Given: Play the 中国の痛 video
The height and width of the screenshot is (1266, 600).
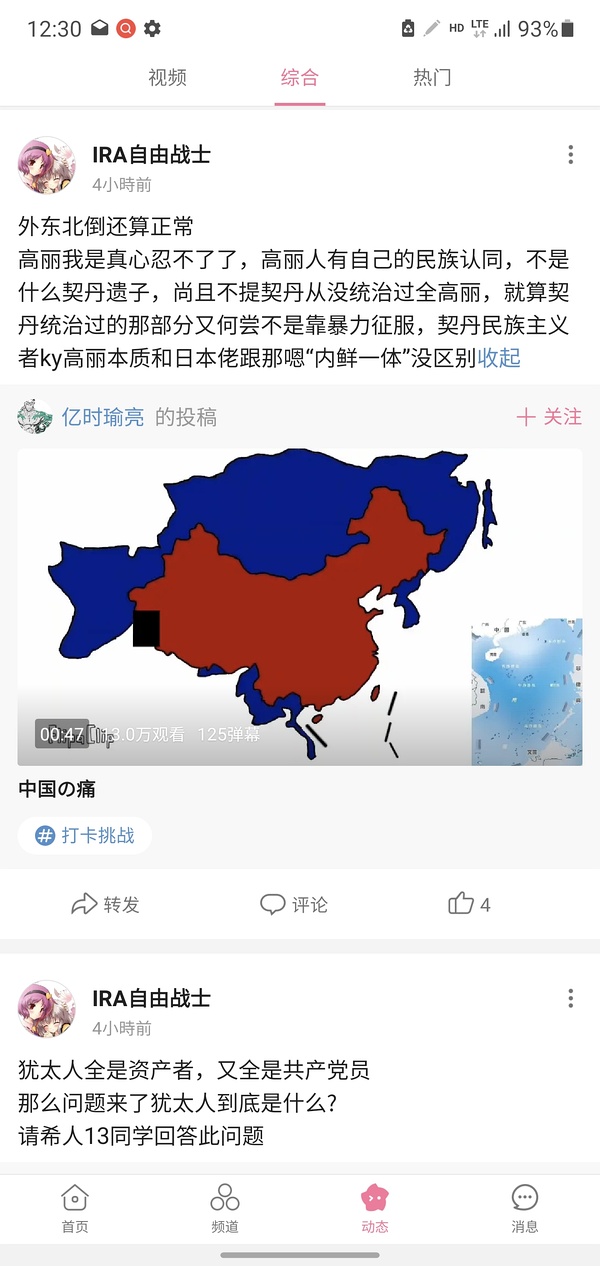Looking at the screenshot, I should click(x=299, y=607).
